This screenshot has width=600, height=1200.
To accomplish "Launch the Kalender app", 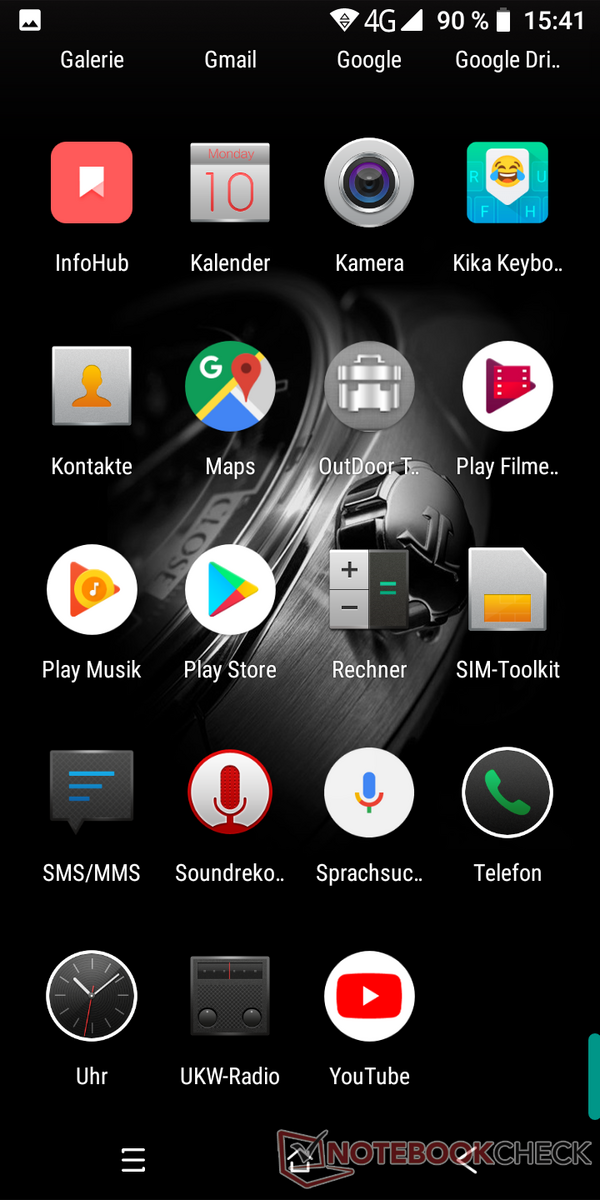I will point(230,183).
